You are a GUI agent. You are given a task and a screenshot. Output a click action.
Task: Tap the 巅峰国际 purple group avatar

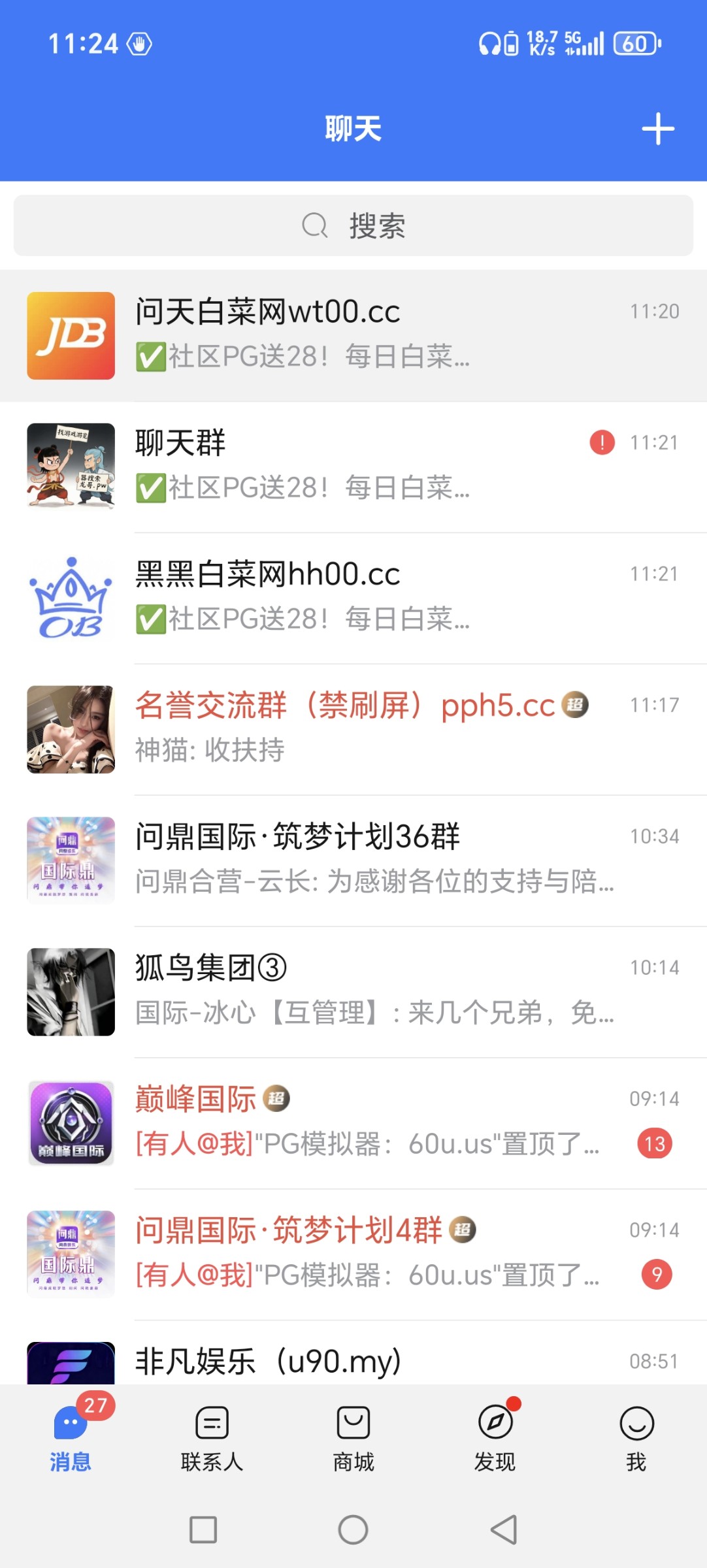tap(71, 1122)
